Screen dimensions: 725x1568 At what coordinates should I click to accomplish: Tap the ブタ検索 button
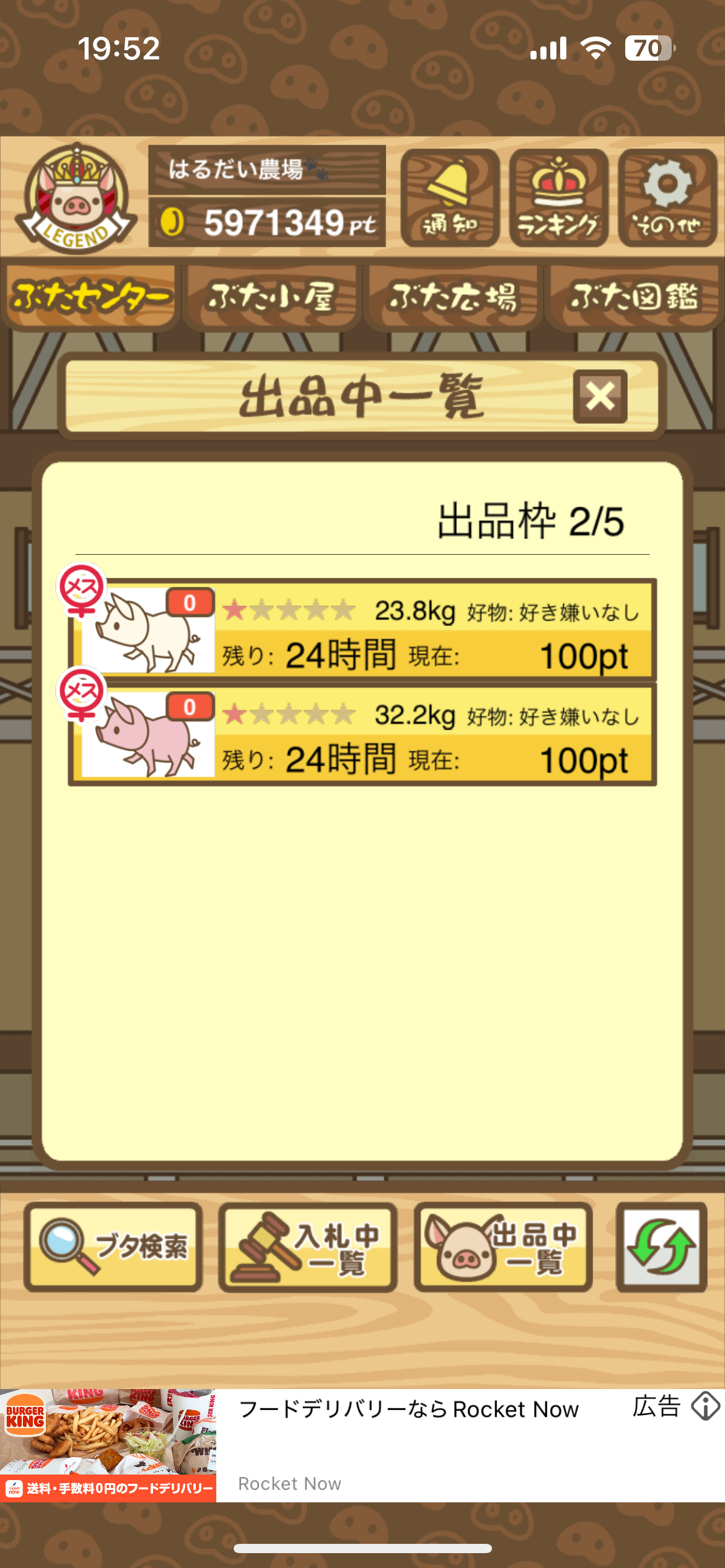tap(113, 1247)
